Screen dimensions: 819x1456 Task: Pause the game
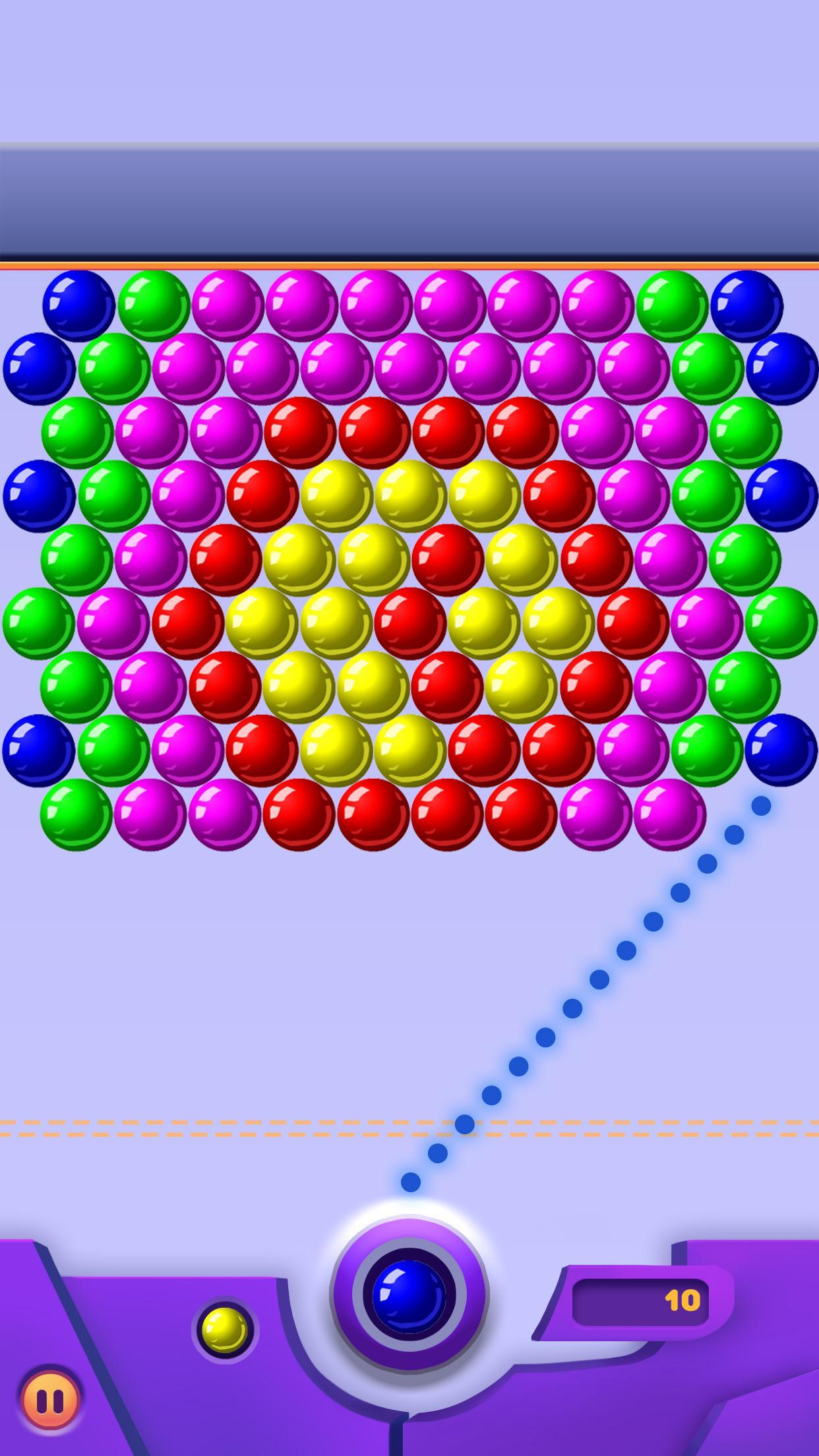[x=50, y=1399]
